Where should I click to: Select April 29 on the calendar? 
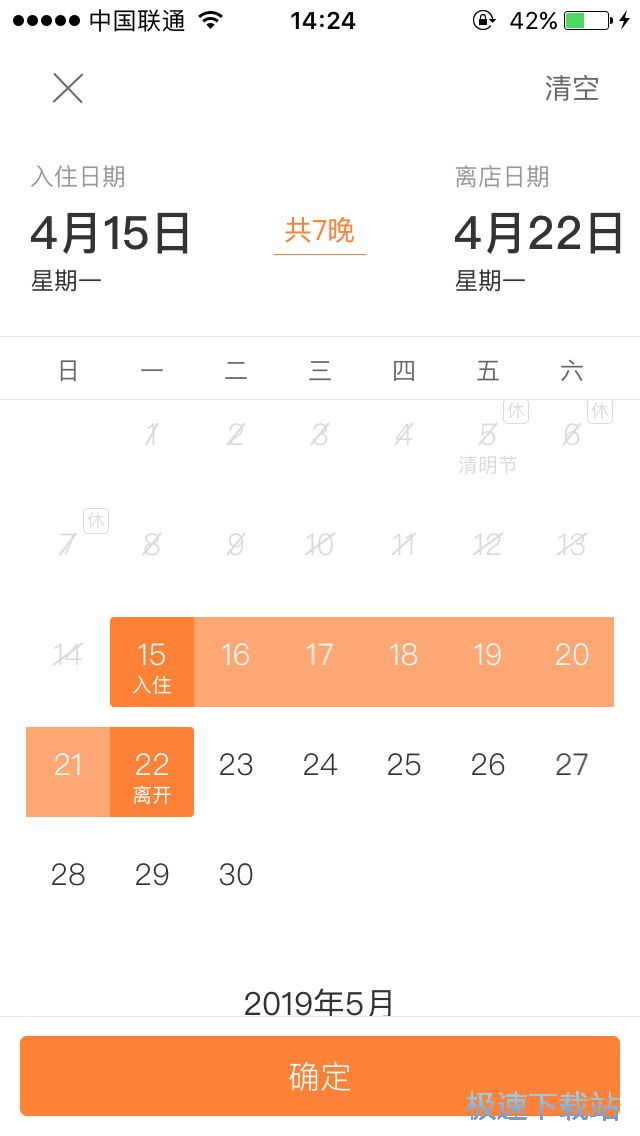(x=152, y=875)
